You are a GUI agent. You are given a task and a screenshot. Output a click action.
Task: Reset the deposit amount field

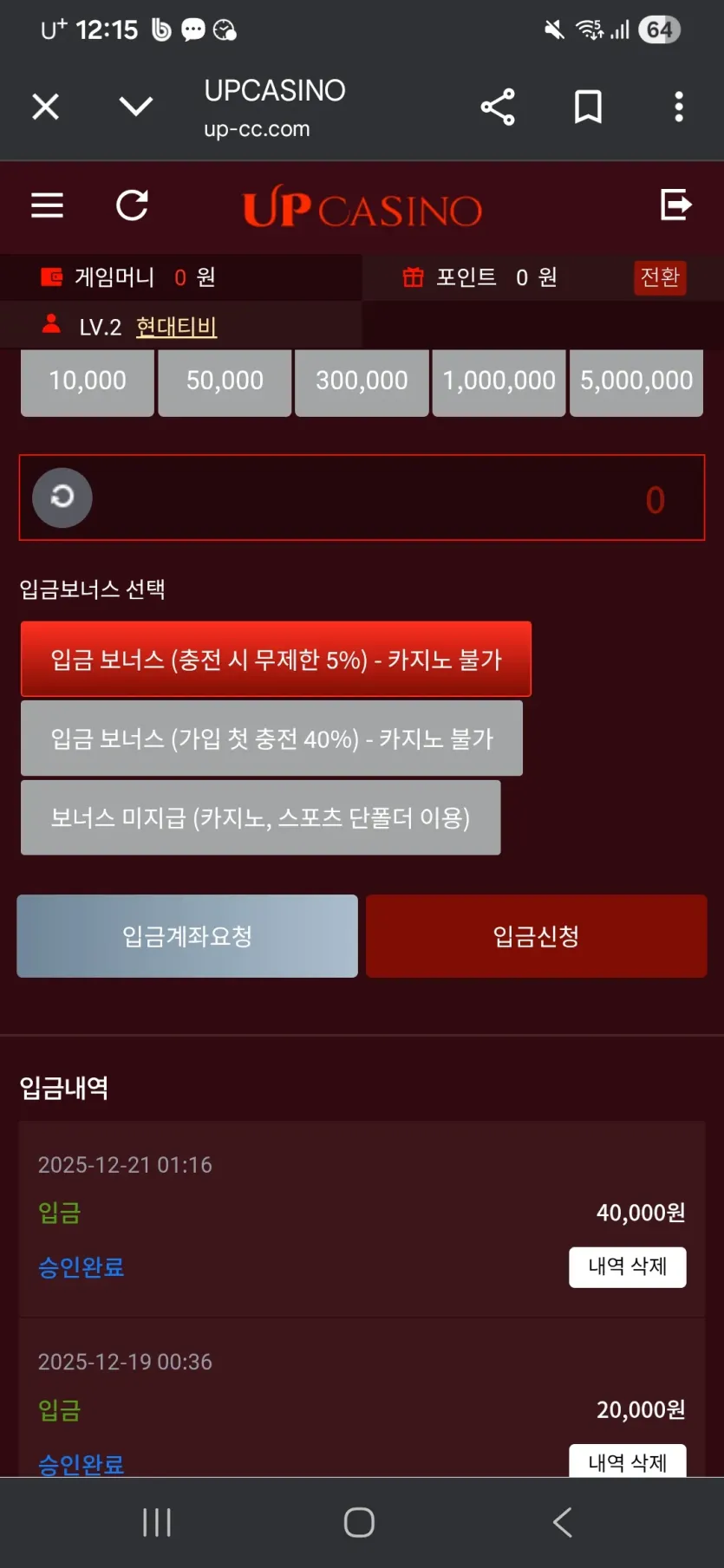point(62,498)
